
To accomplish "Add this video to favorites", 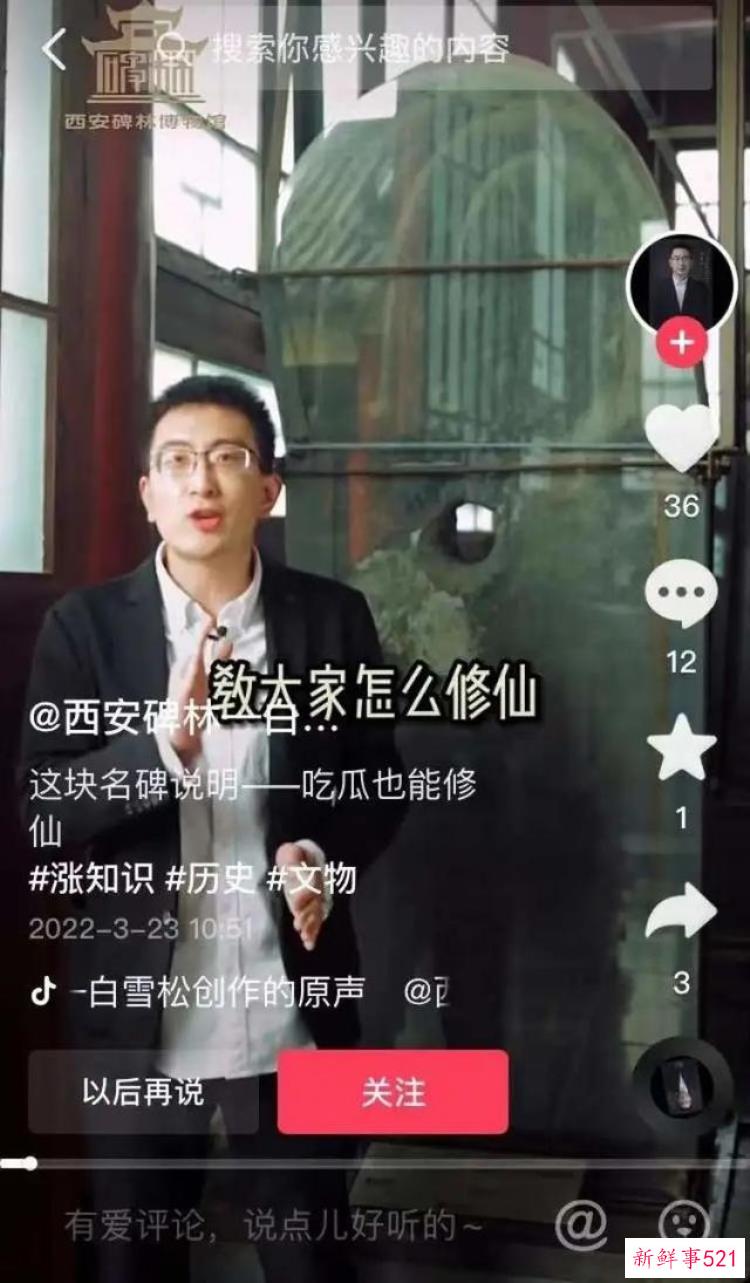I will tap(681, 748).
